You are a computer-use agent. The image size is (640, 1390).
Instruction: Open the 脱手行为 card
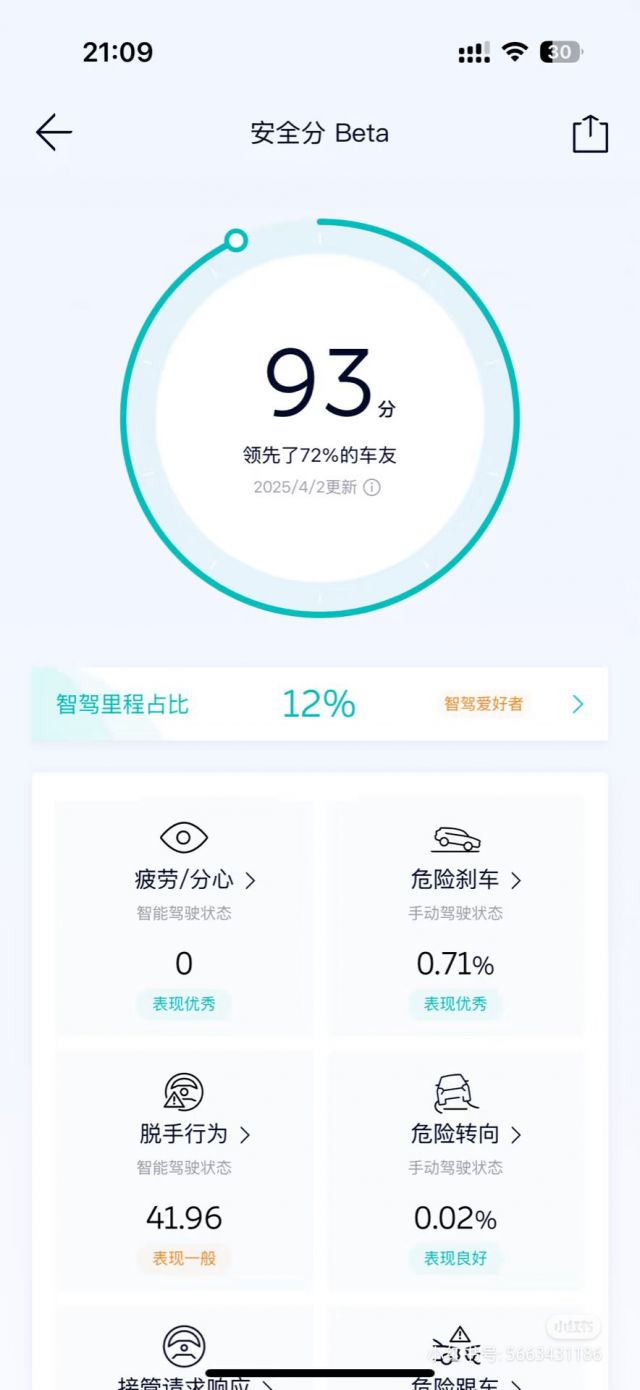pyautogui.click(x=194, y=1134)
